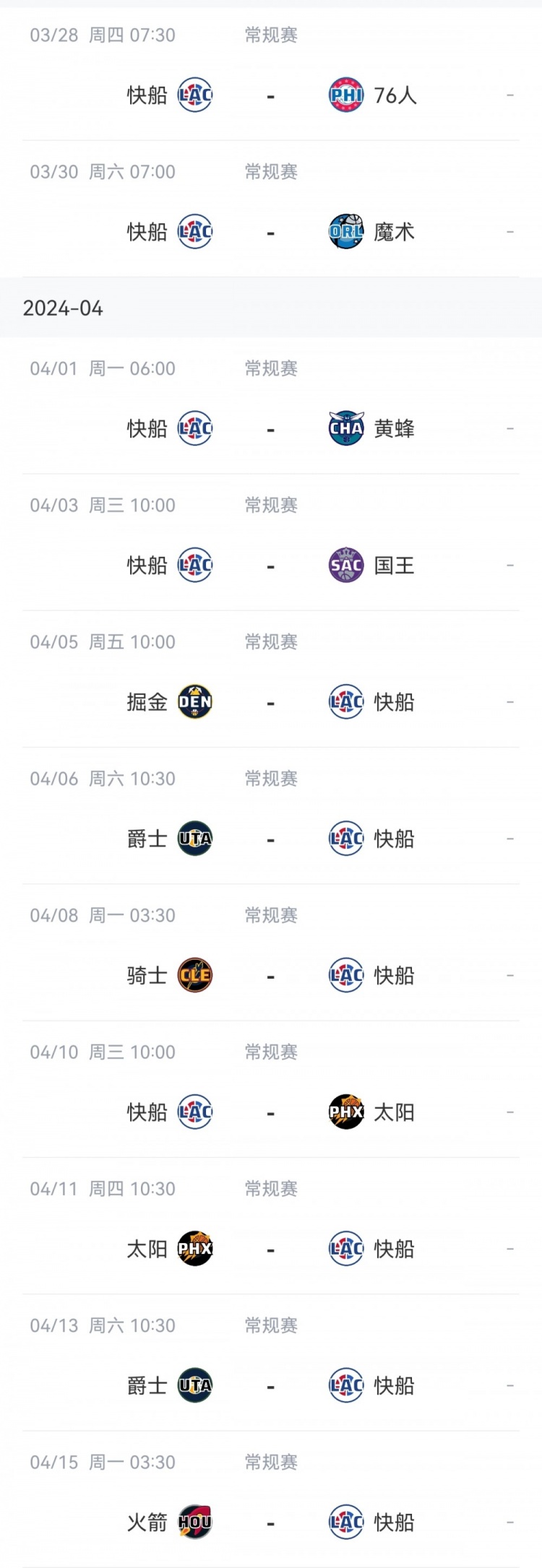Open the 04/01 快船 vs 黄蜂 game
The width and height of the screenshot is (542, 1568).
point(271,428)
